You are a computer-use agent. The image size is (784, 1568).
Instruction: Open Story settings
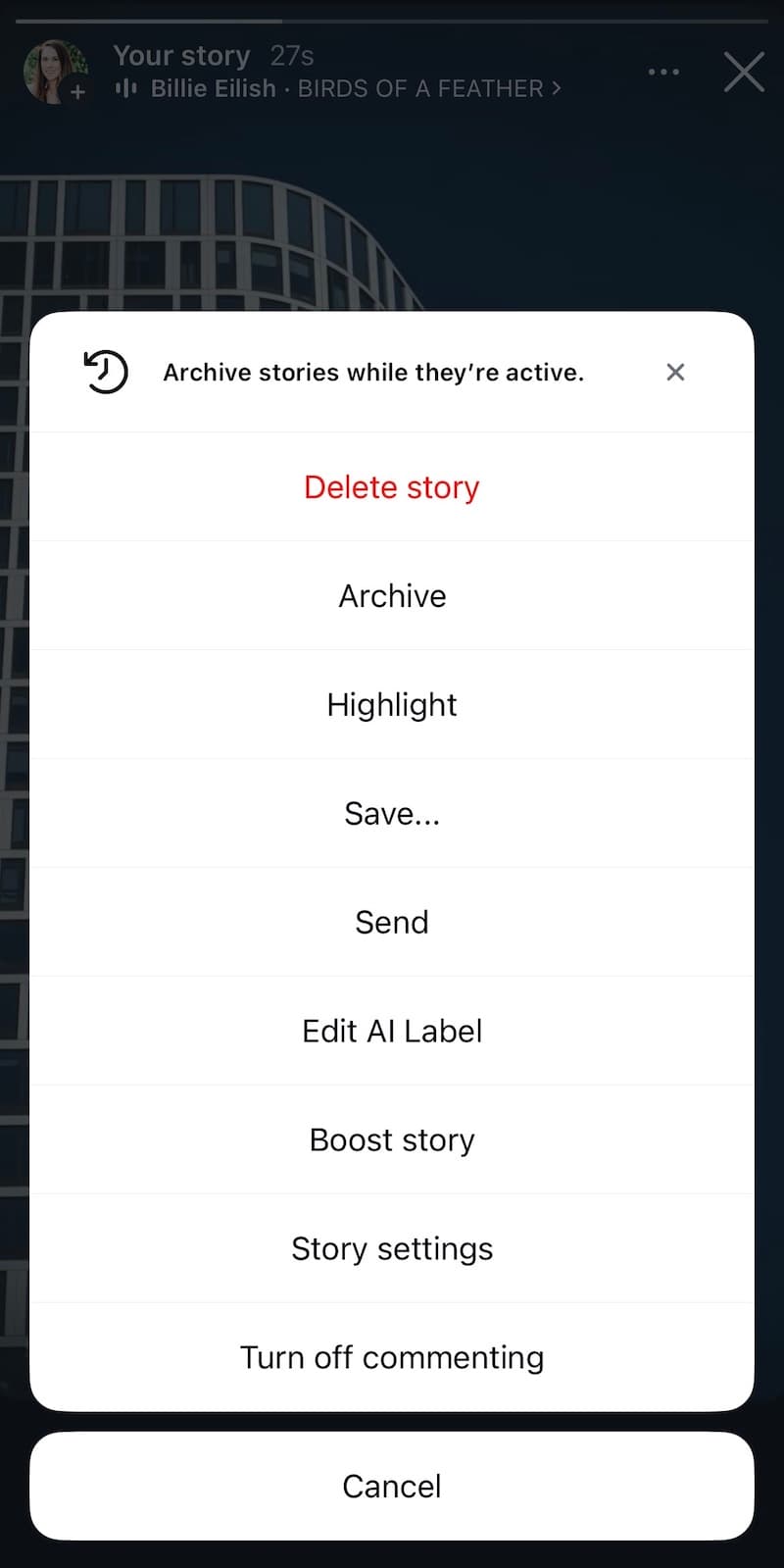click(392, 1248)
